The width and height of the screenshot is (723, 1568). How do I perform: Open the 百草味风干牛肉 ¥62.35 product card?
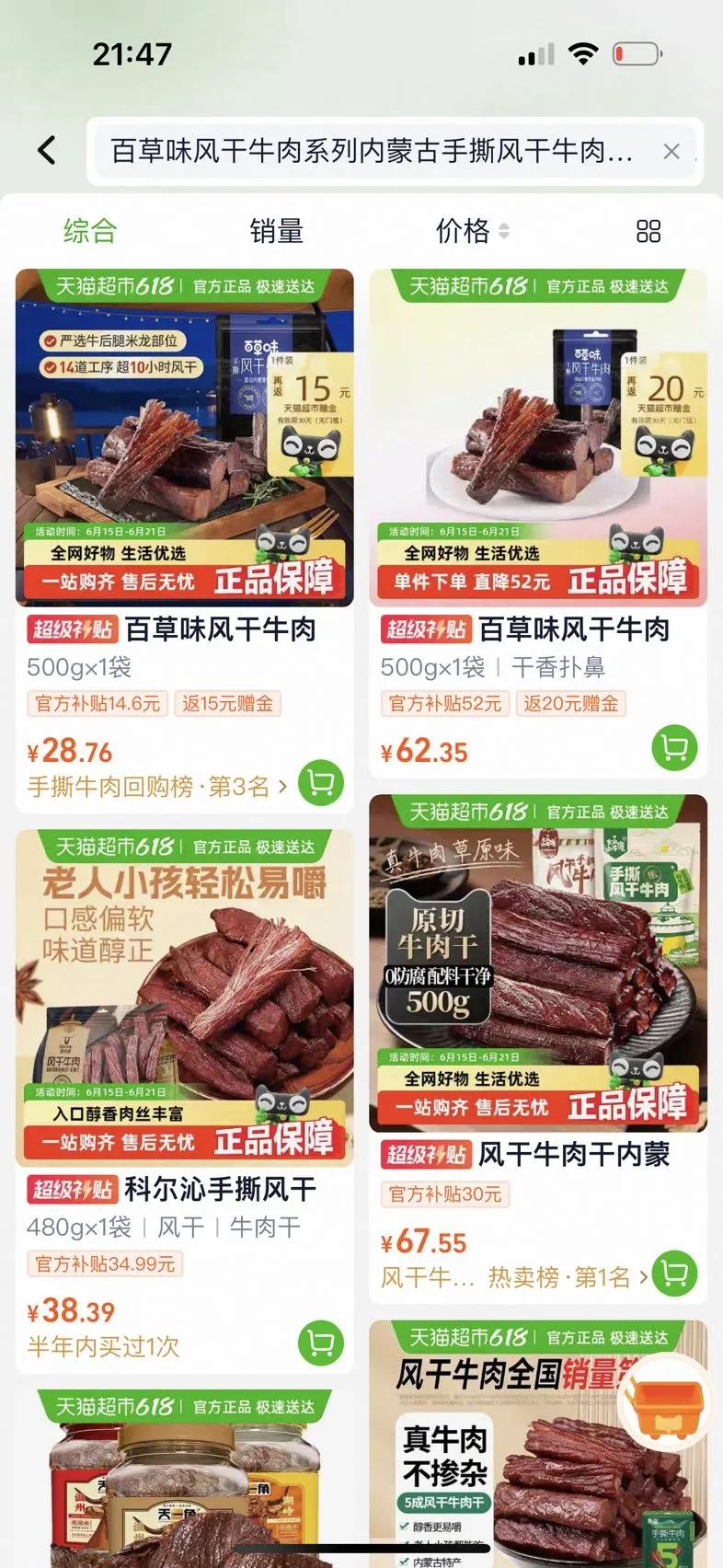point(538,524)
